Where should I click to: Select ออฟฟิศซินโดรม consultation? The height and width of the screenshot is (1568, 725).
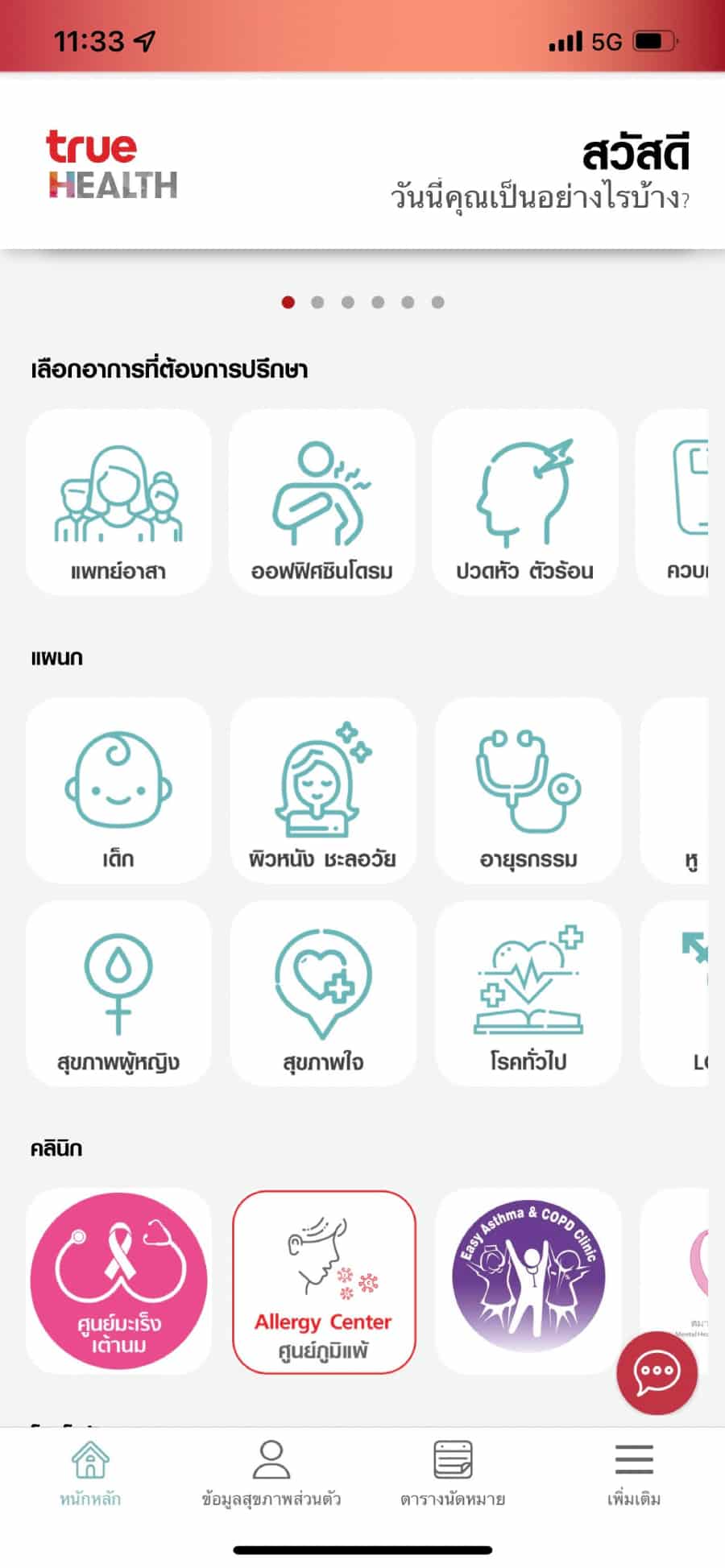(322, 503)
